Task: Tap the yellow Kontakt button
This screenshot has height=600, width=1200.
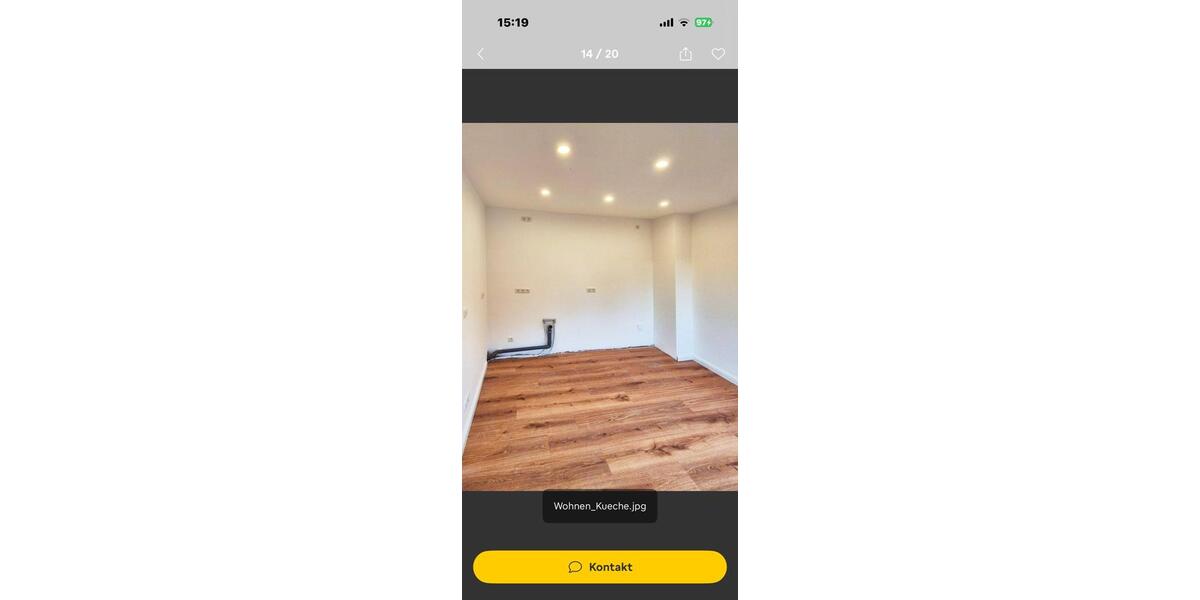Action: pyautogui.click(x=600, y=567)
